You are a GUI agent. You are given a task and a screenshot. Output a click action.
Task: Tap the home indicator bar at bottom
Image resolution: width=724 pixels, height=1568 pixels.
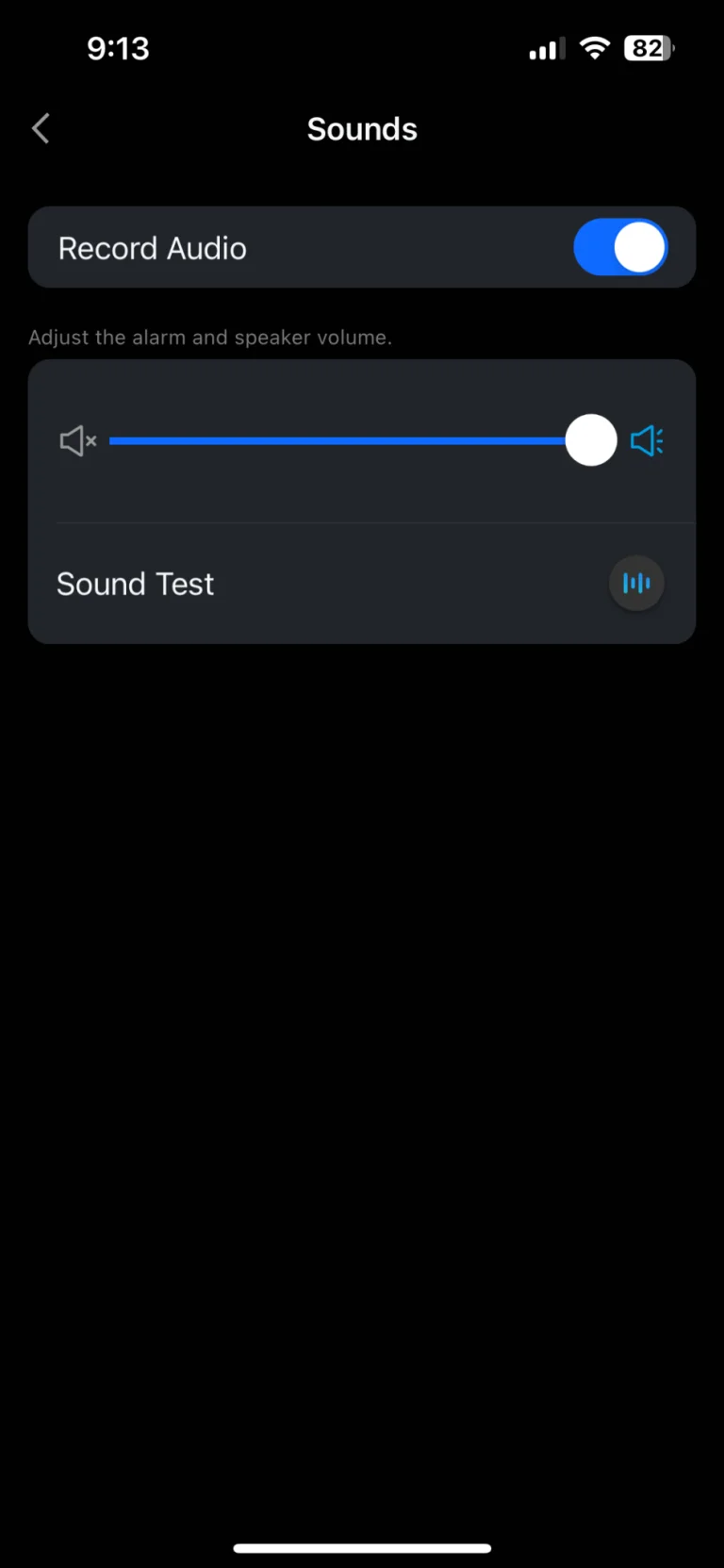362,1546
